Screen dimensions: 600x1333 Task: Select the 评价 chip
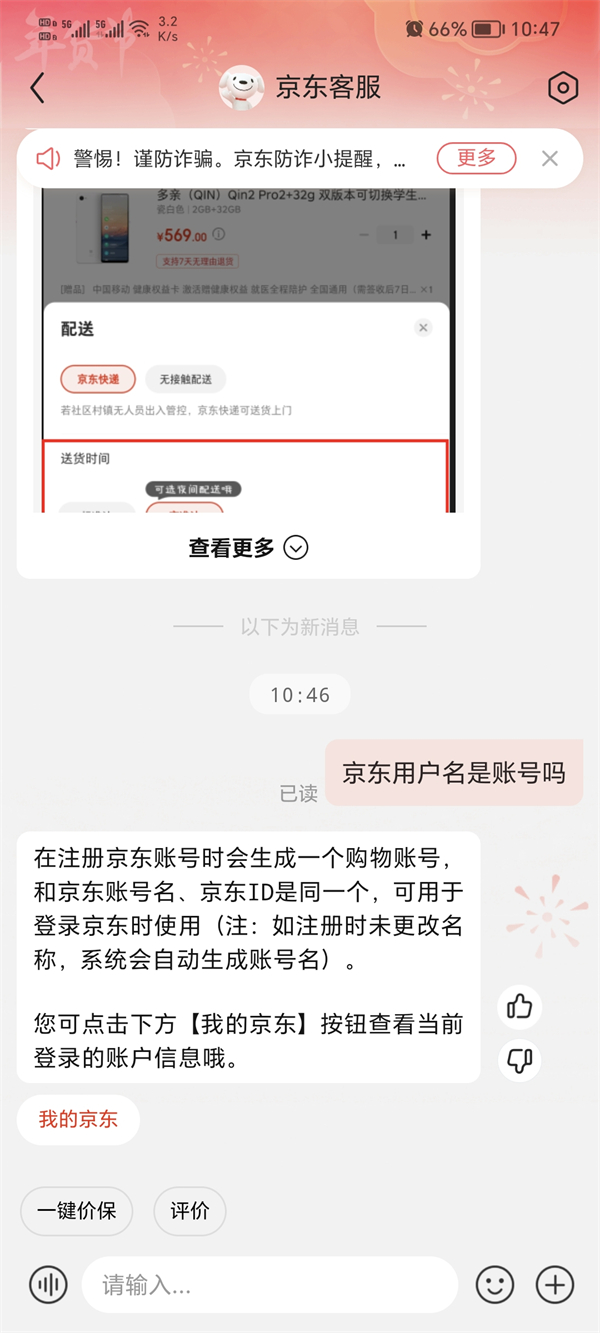[190, 1211]
